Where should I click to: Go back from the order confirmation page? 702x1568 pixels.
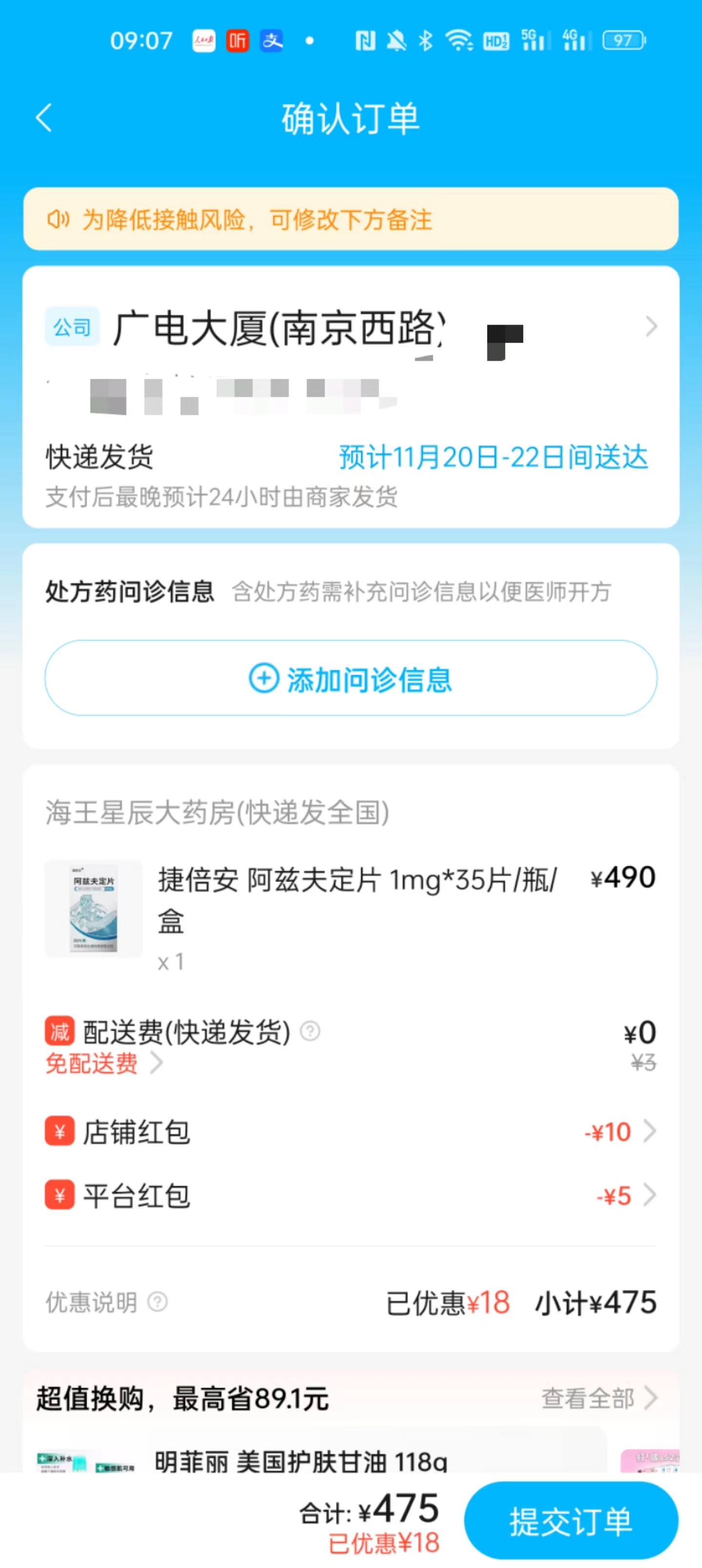click(x=44, y=118)
